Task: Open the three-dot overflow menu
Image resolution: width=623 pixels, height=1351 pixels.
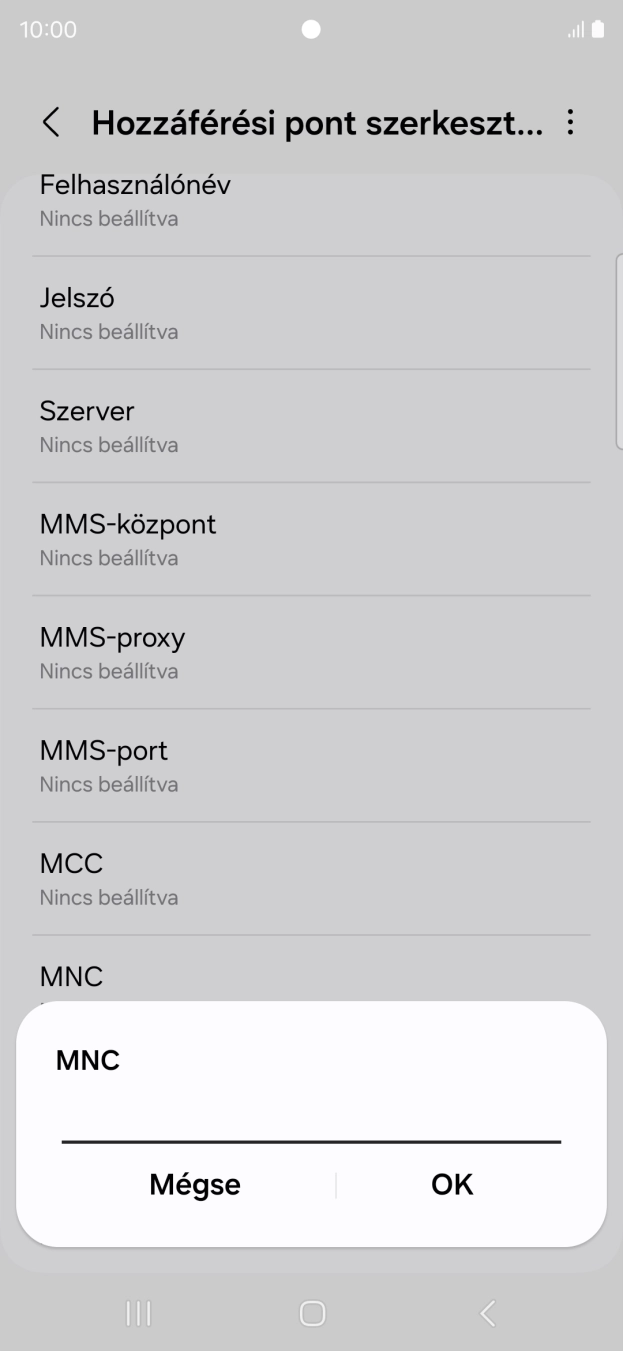Action: (x=570, y=123)
